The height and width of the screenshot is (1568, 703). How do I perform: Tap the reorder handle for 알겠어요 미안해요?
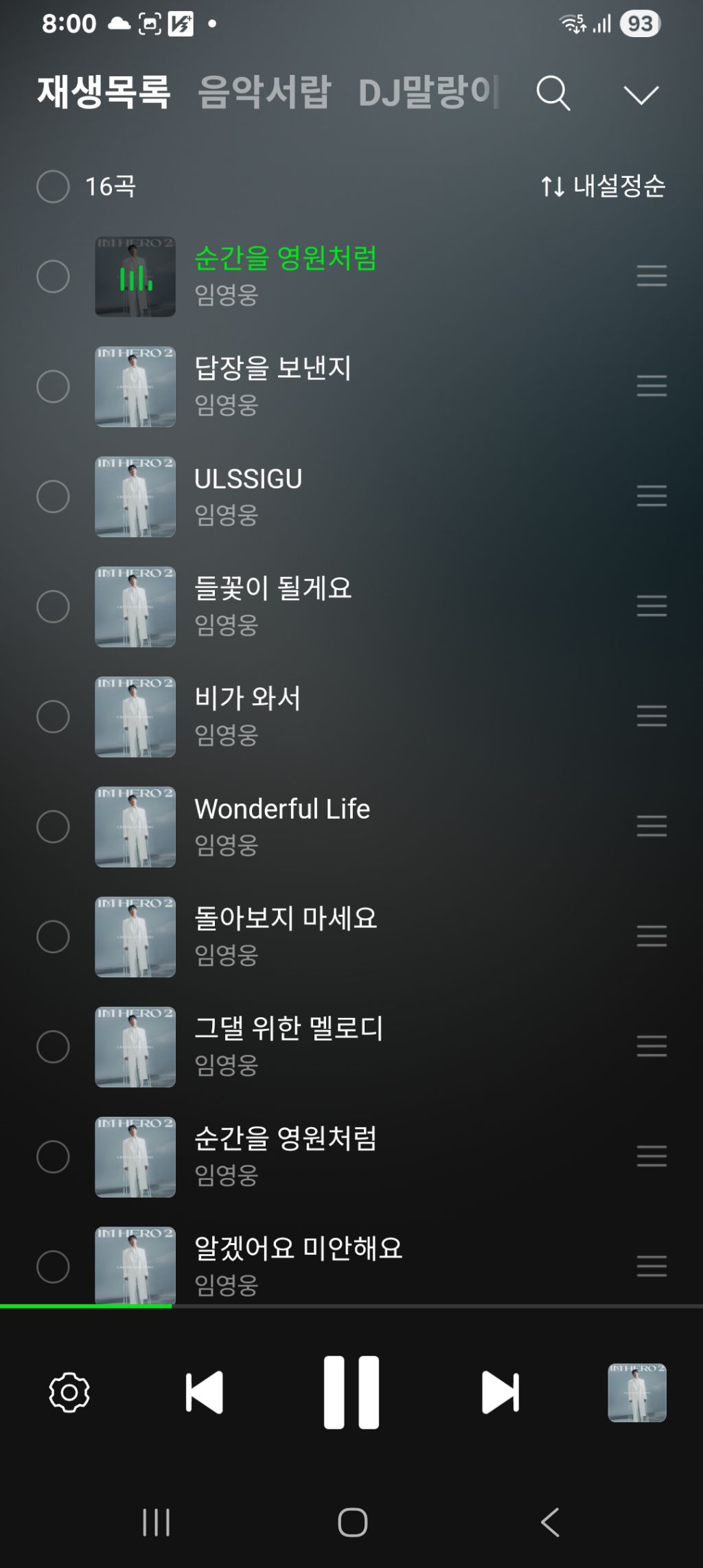(652, 1266)
